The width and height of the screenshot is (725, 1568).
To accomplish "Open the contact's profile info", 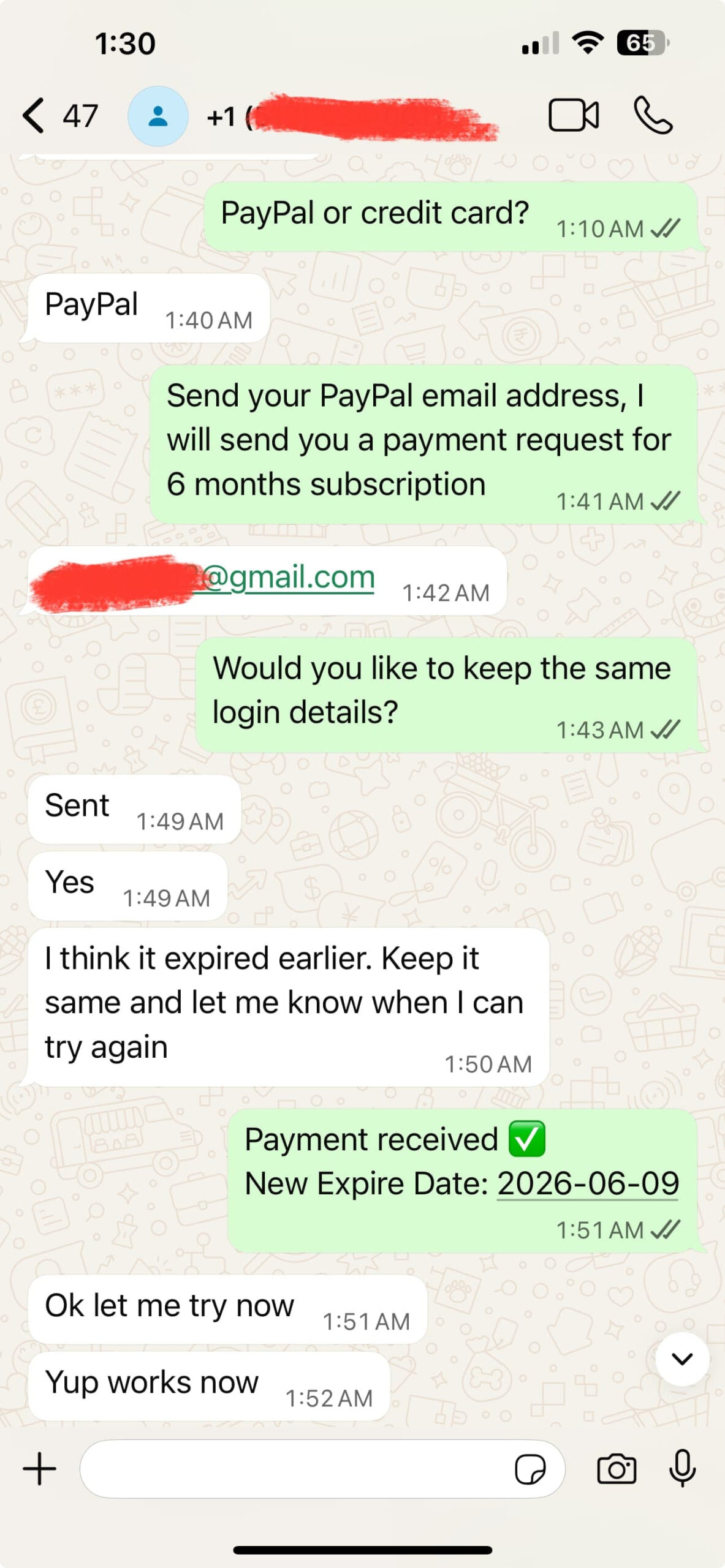I will point(158,116).
